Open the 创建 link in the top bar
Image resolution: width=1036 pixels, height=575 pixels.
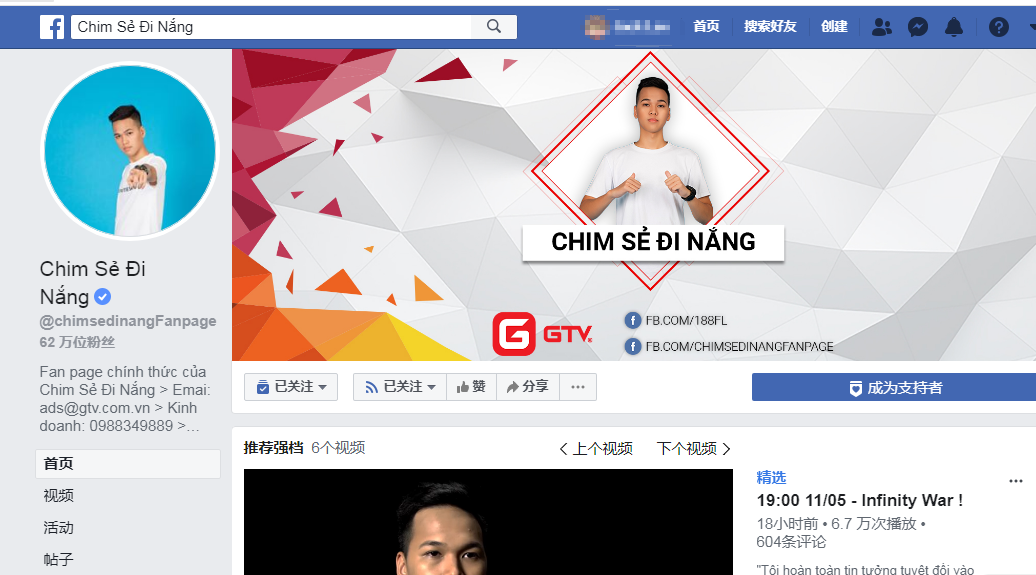click(834, 27)
